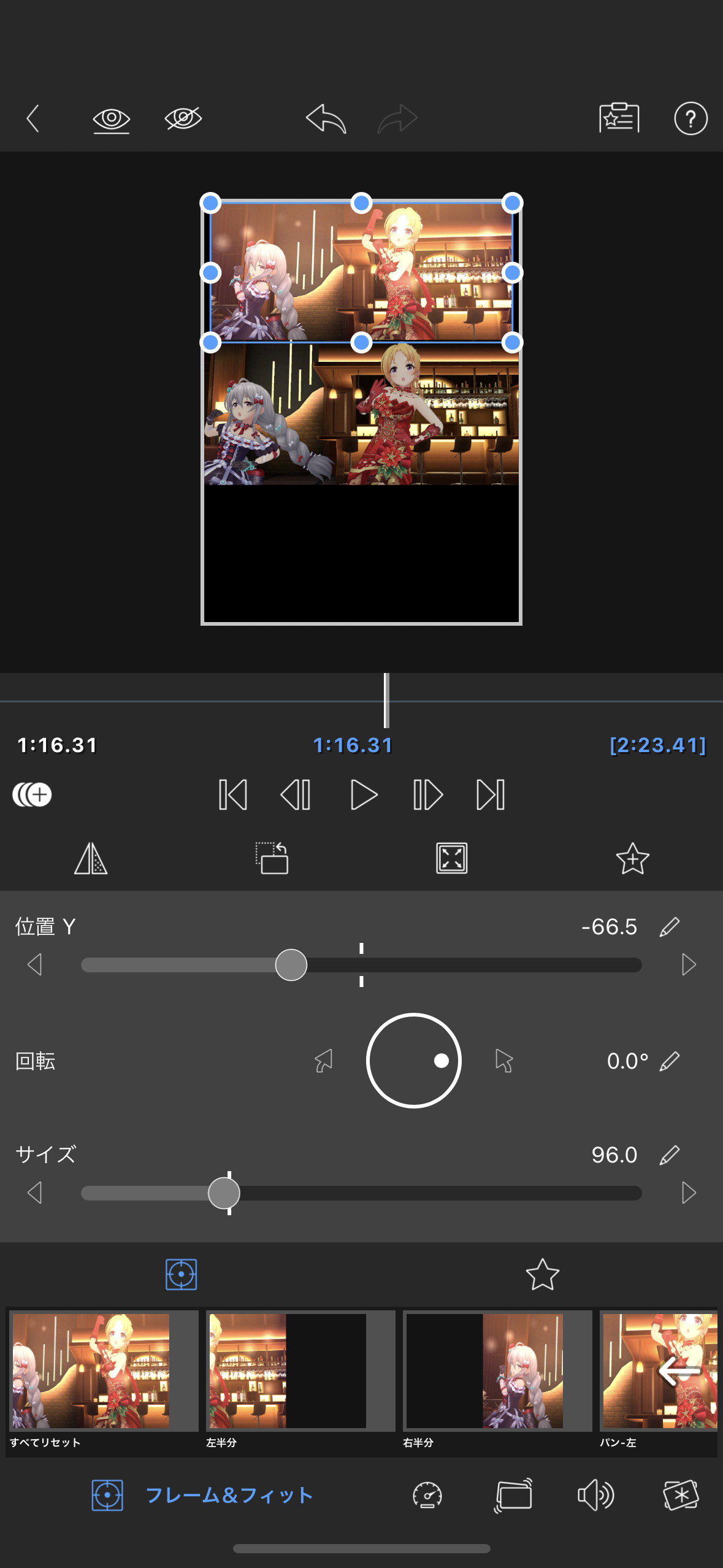
Task: Switch to the favorites star tab
Action: click(543, 1275)
